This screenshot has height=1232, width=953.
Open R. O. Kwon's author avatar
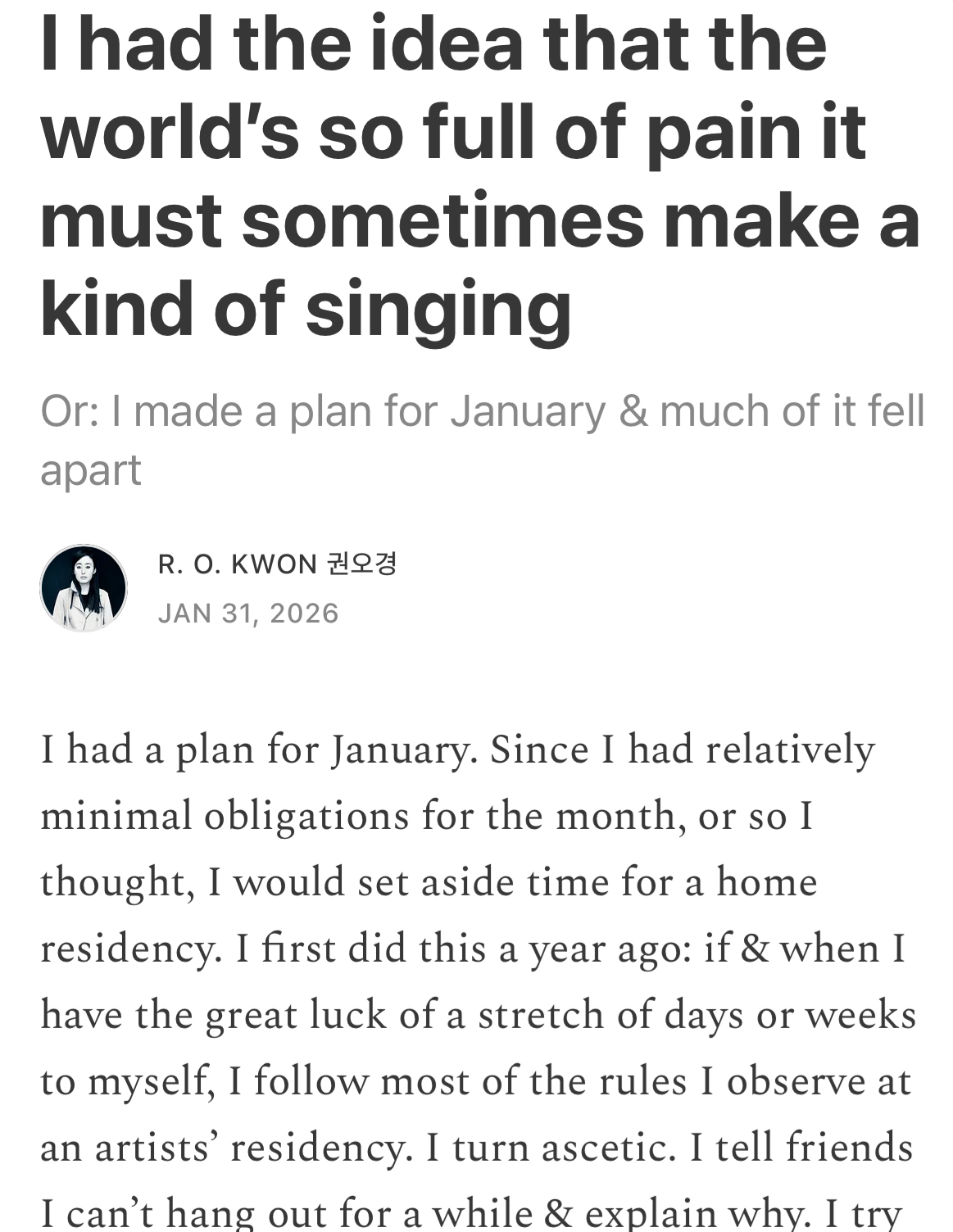pos(84,588)
